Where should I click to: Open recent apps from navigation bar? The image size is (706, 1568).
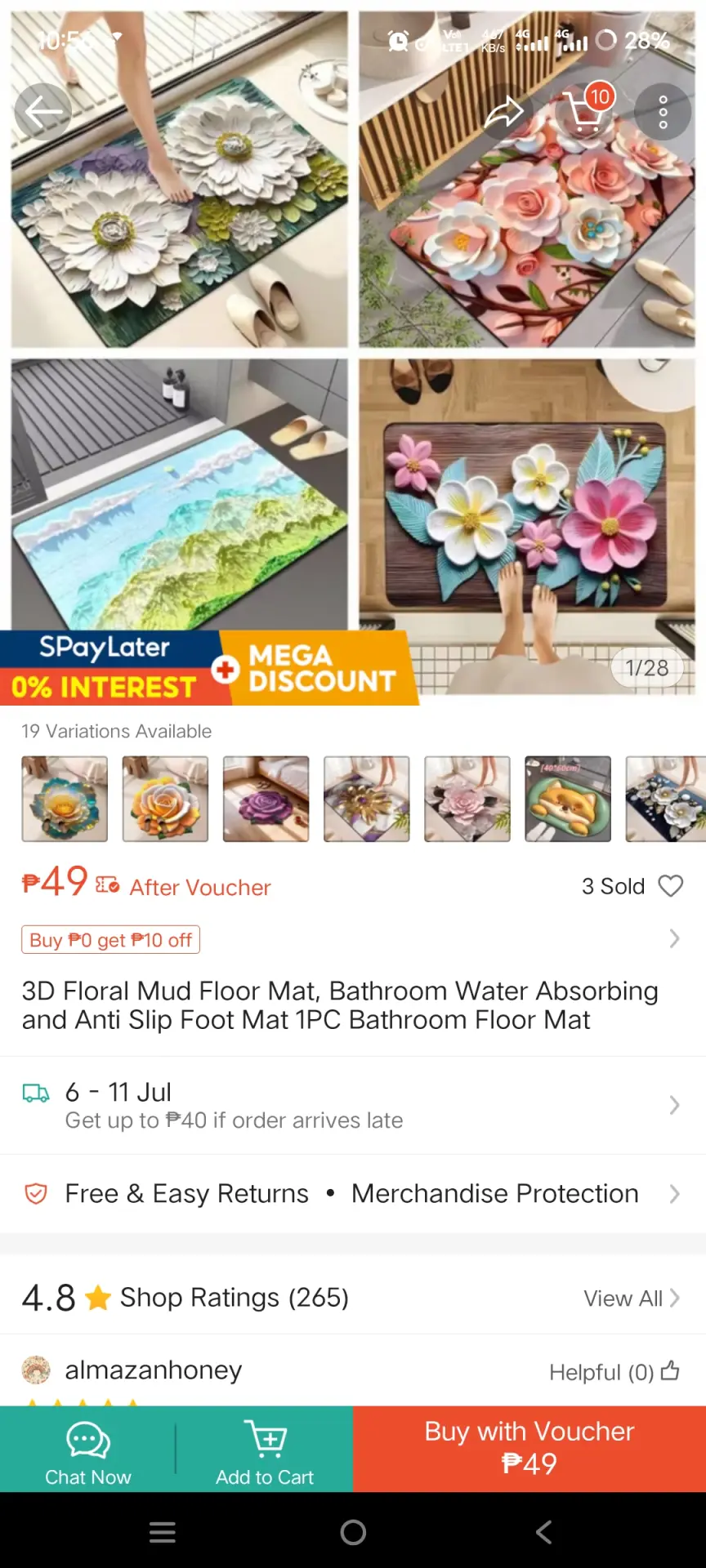(163, 1532)
